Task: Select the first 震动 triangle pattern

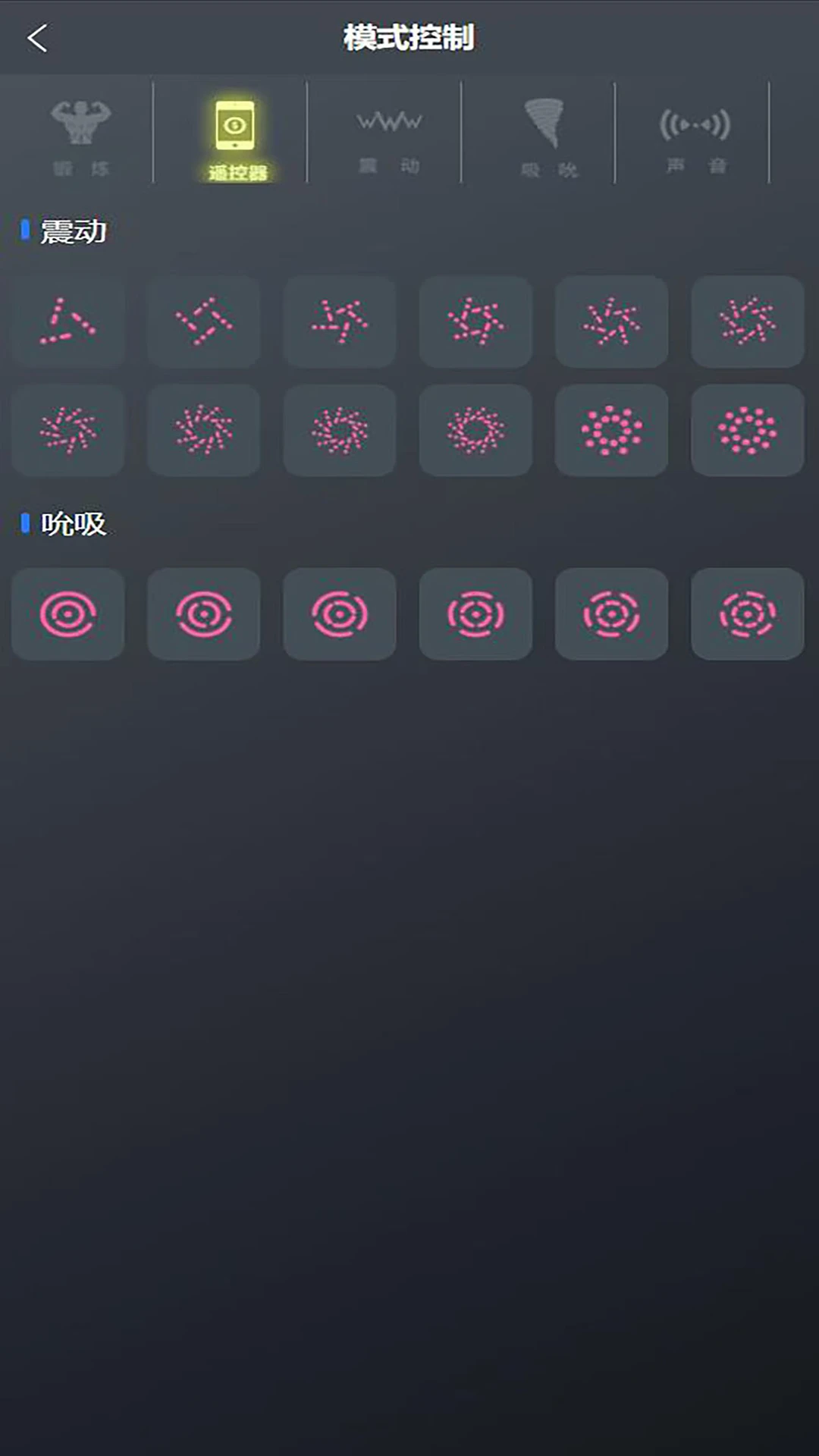Action: click(x=68, y=322)
